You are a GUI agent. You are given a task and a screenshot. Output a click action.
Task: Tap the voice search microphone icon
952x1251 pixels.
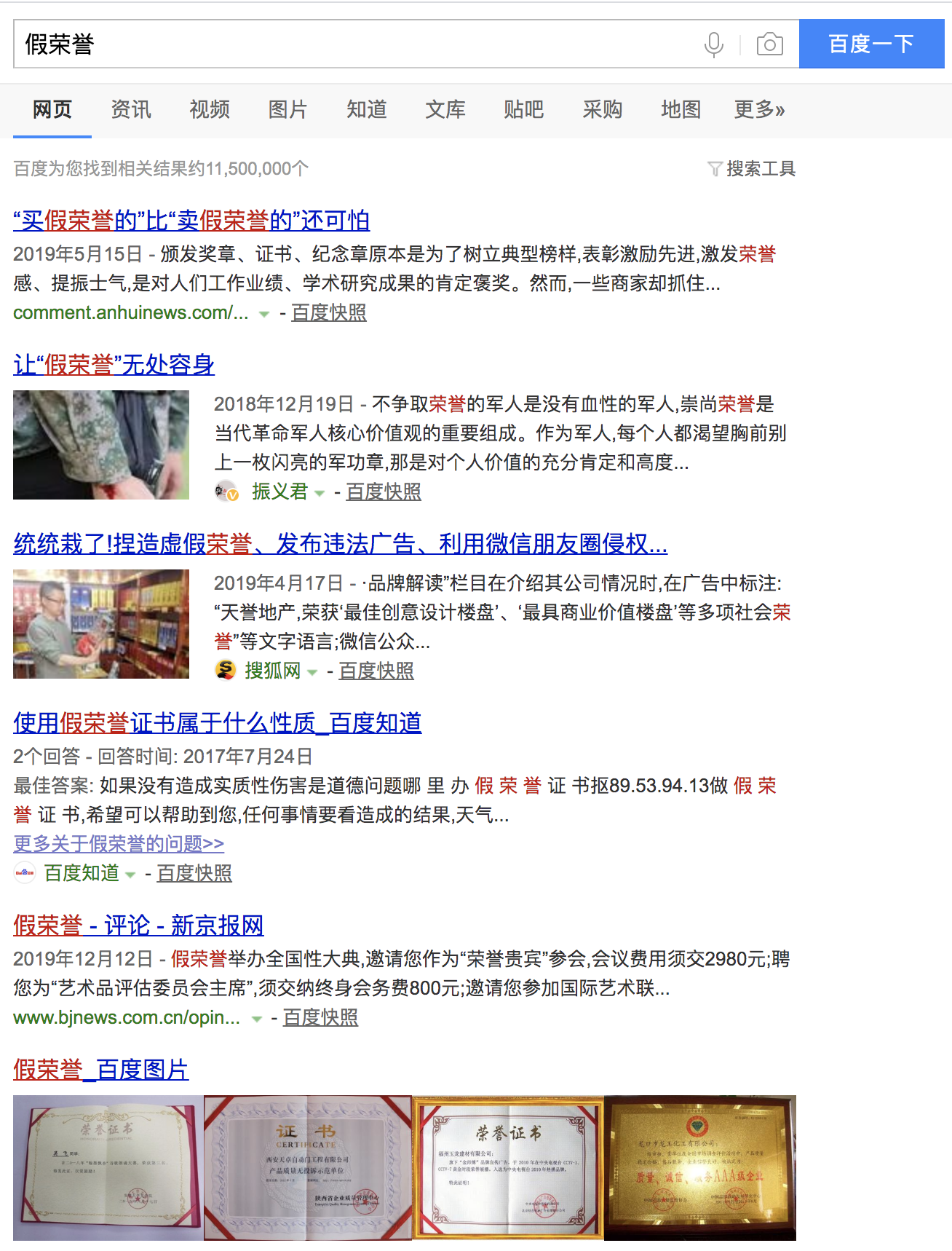click(x=714, y=44)
